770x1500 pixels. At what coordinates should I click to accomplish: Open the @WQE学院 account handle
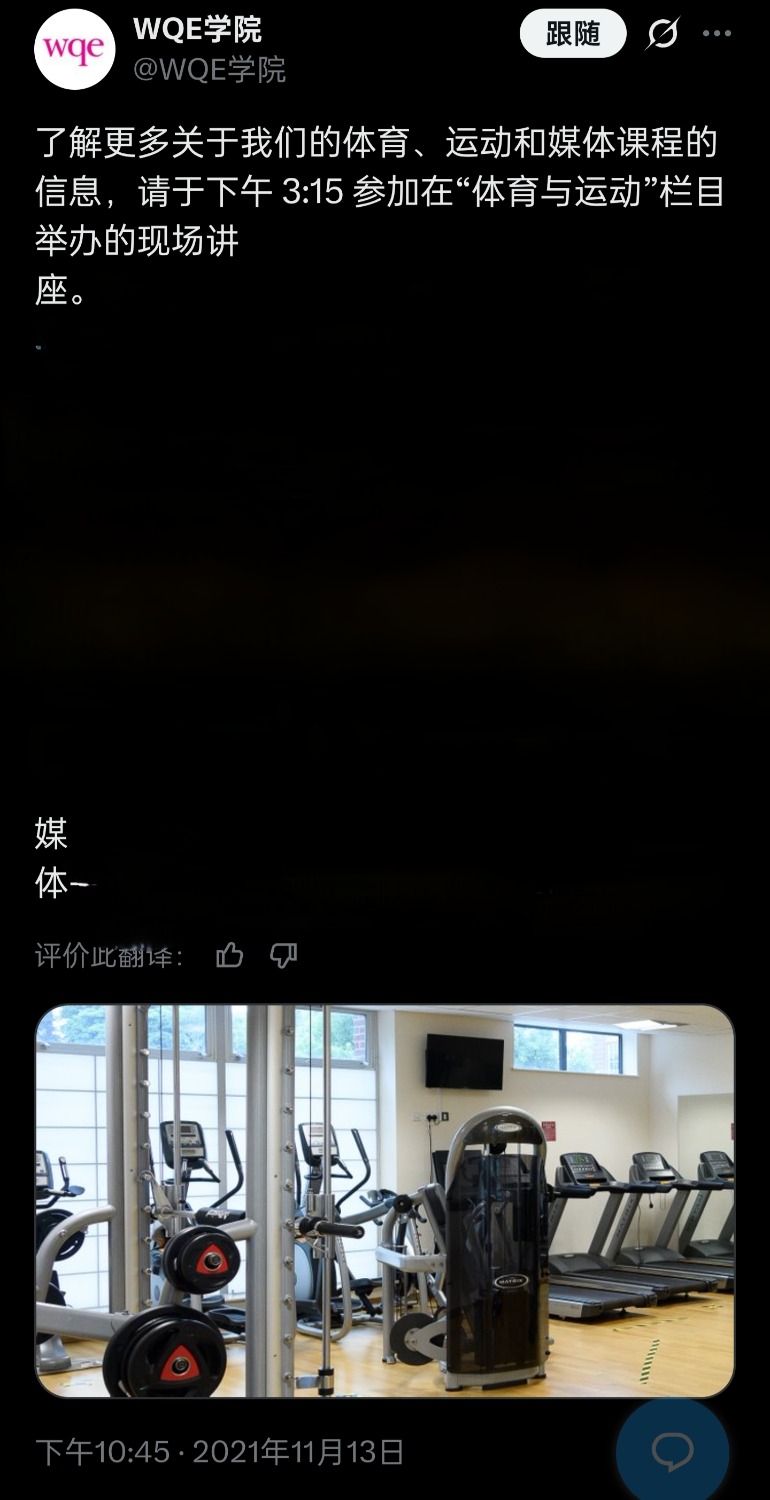(x=209, y=70)
